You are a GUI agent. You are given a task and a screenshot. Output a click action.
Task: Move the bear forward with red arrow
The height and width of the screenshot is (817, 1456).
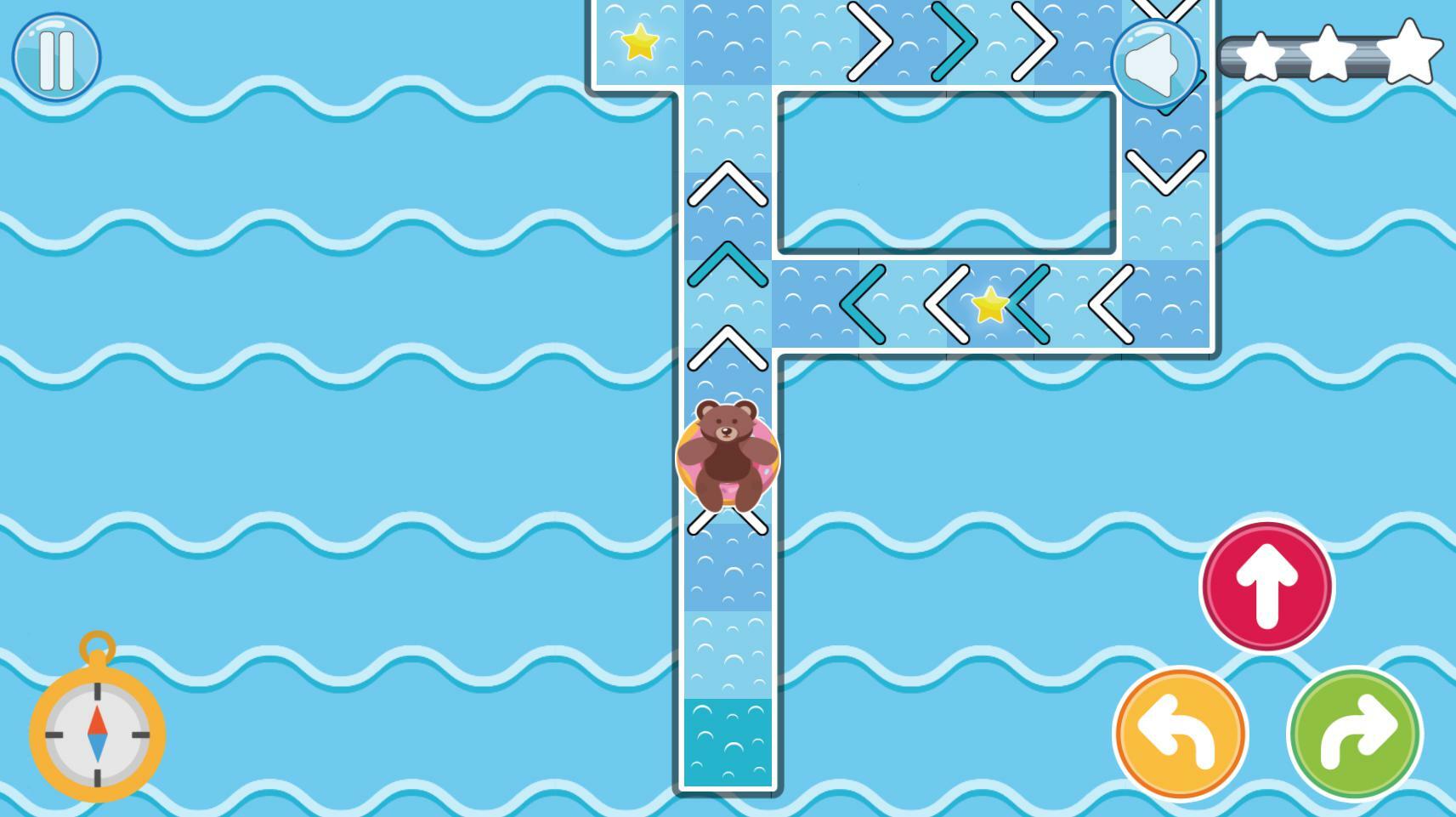pos(1266,587)
